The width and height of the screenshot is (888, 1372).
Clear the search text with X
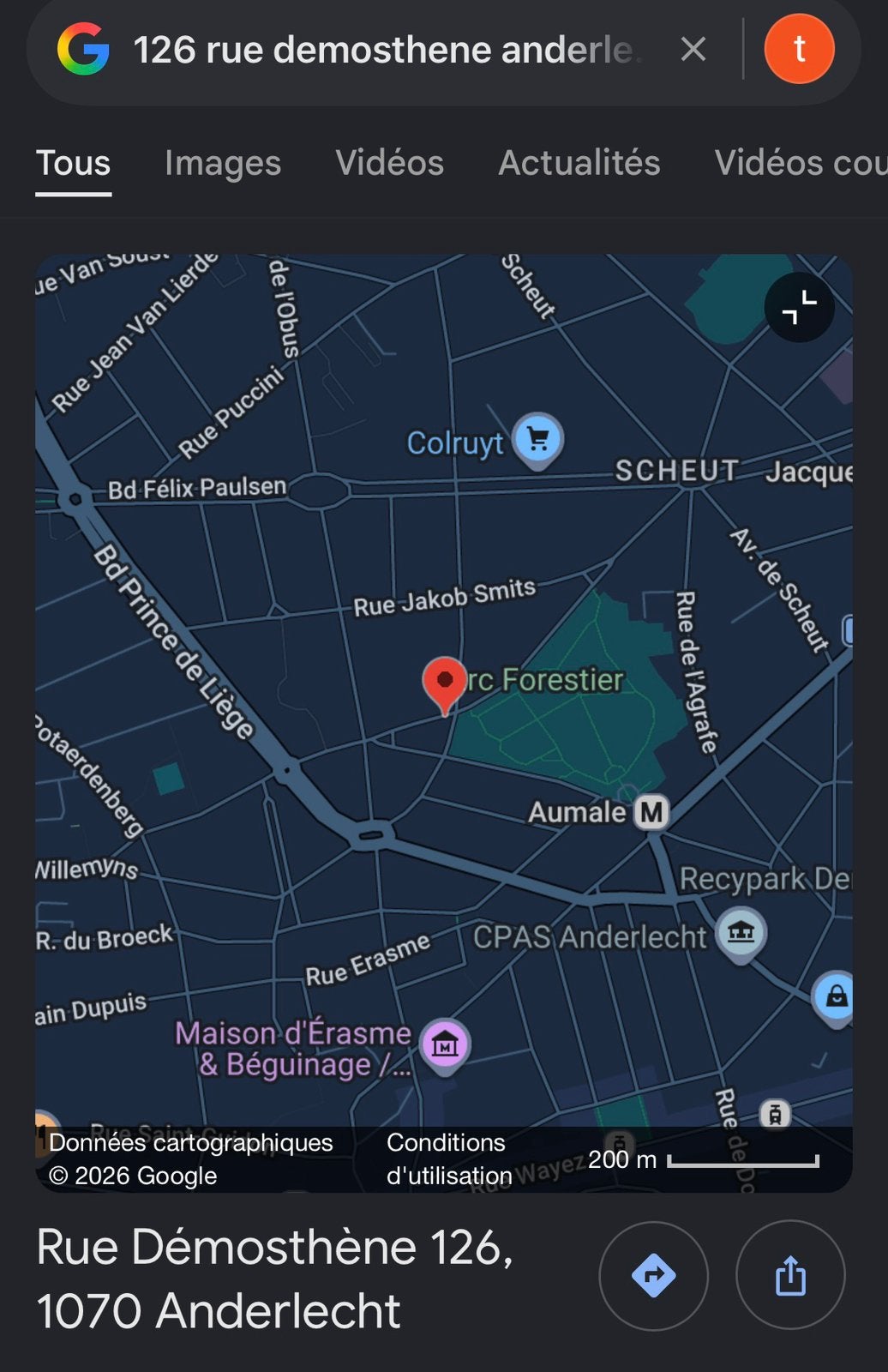tap(693, 50)
